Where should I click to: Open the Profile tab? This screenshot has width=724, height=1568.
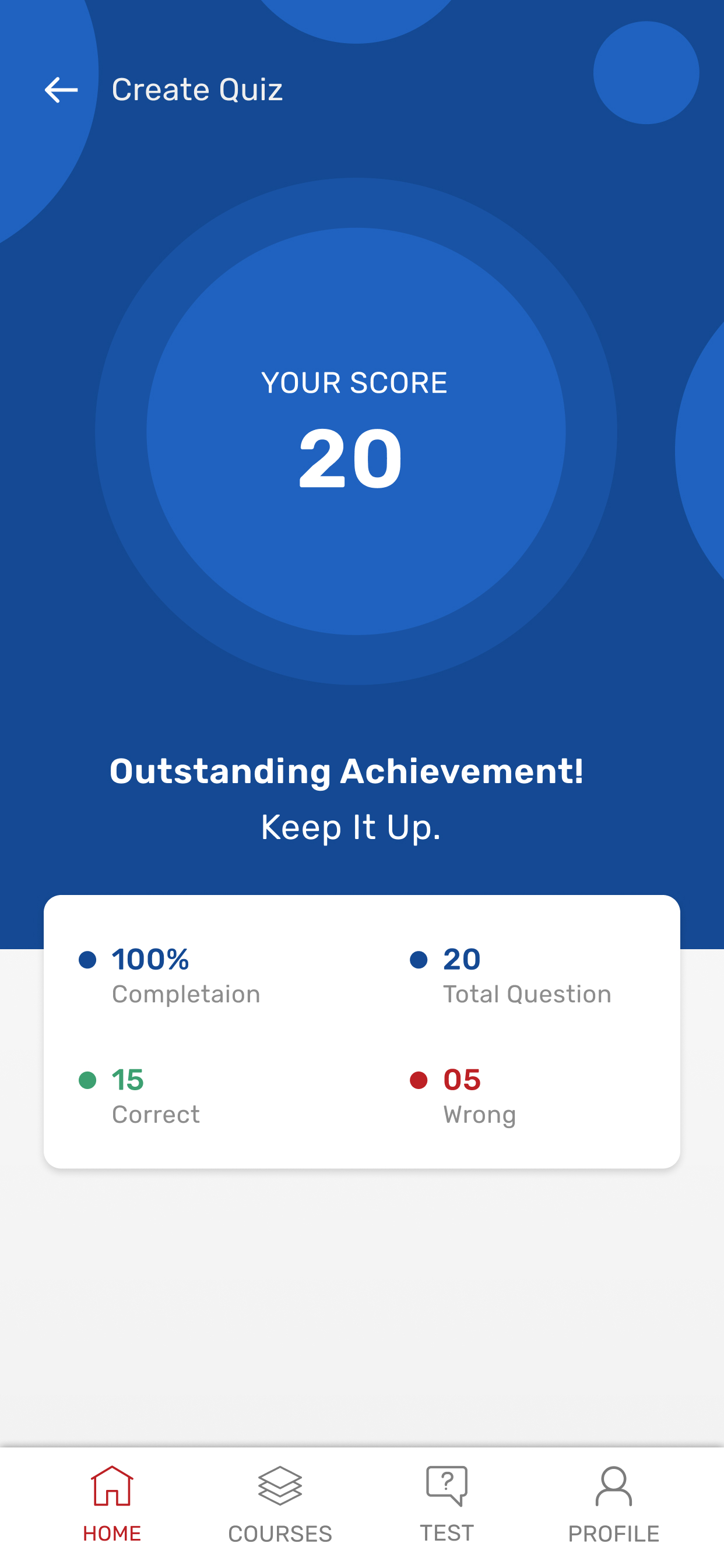tap(613, 1504)
